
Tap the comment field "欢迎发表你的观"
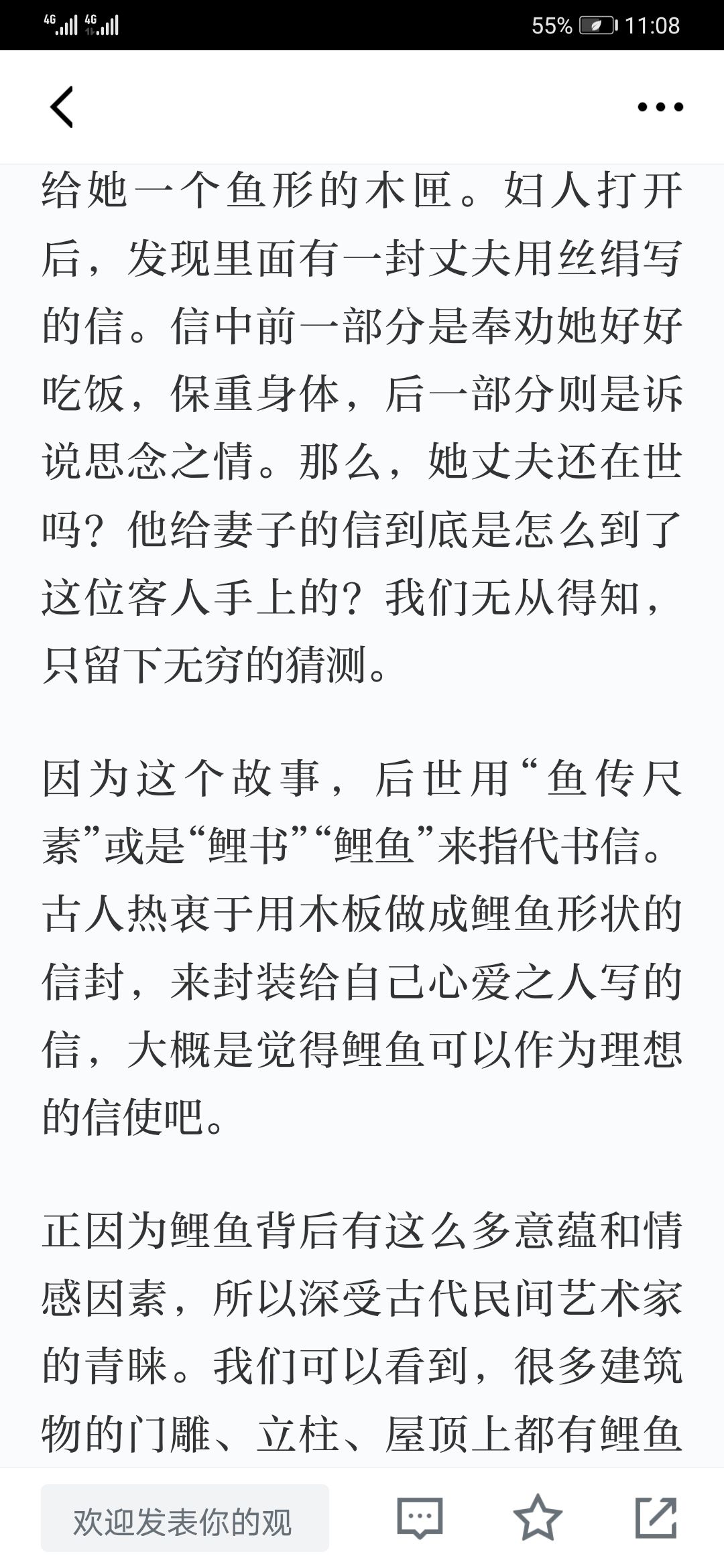pos(185,1518)
